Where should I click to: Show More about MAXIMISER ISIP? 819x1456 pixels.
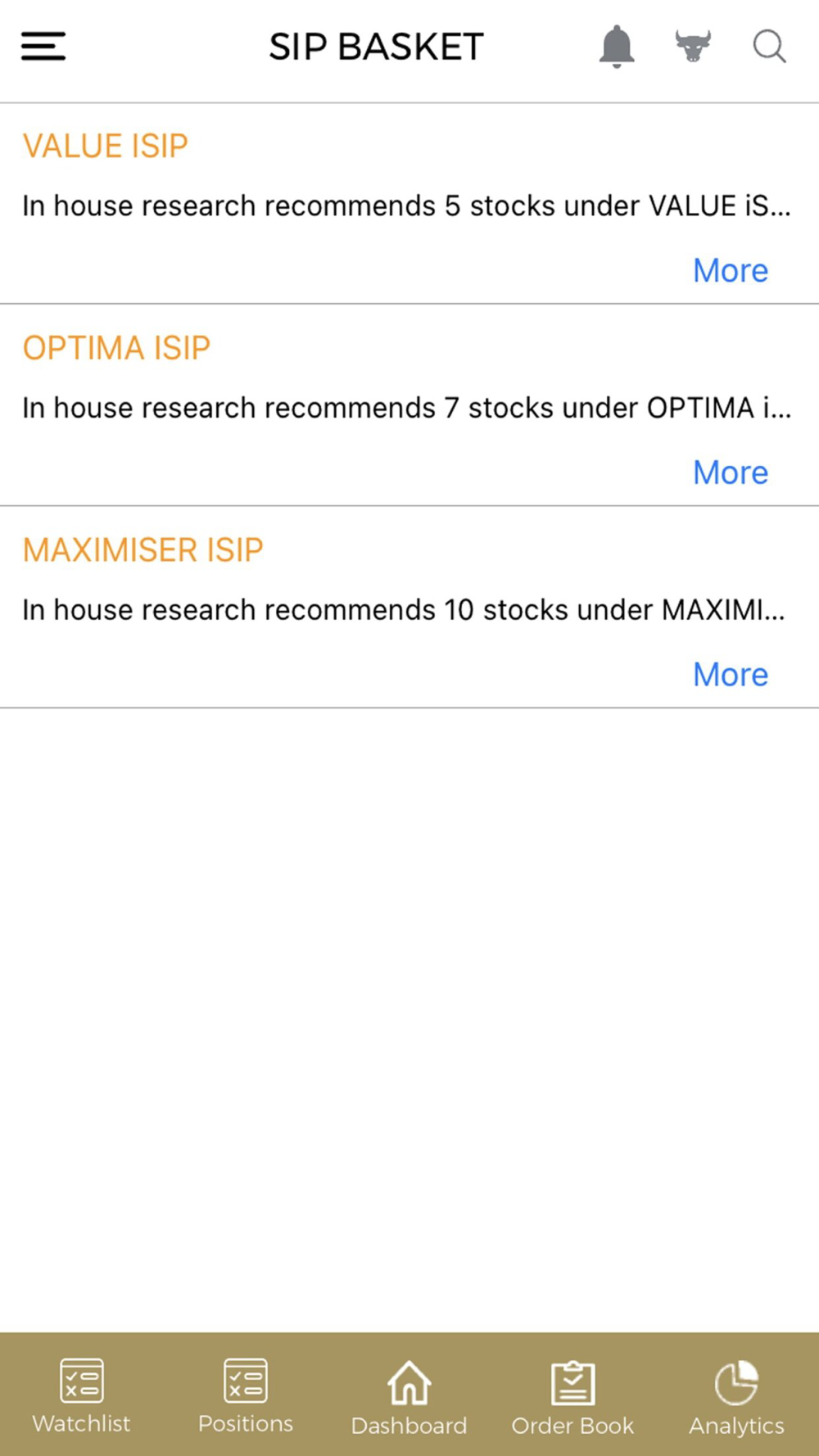pos(731,675)
